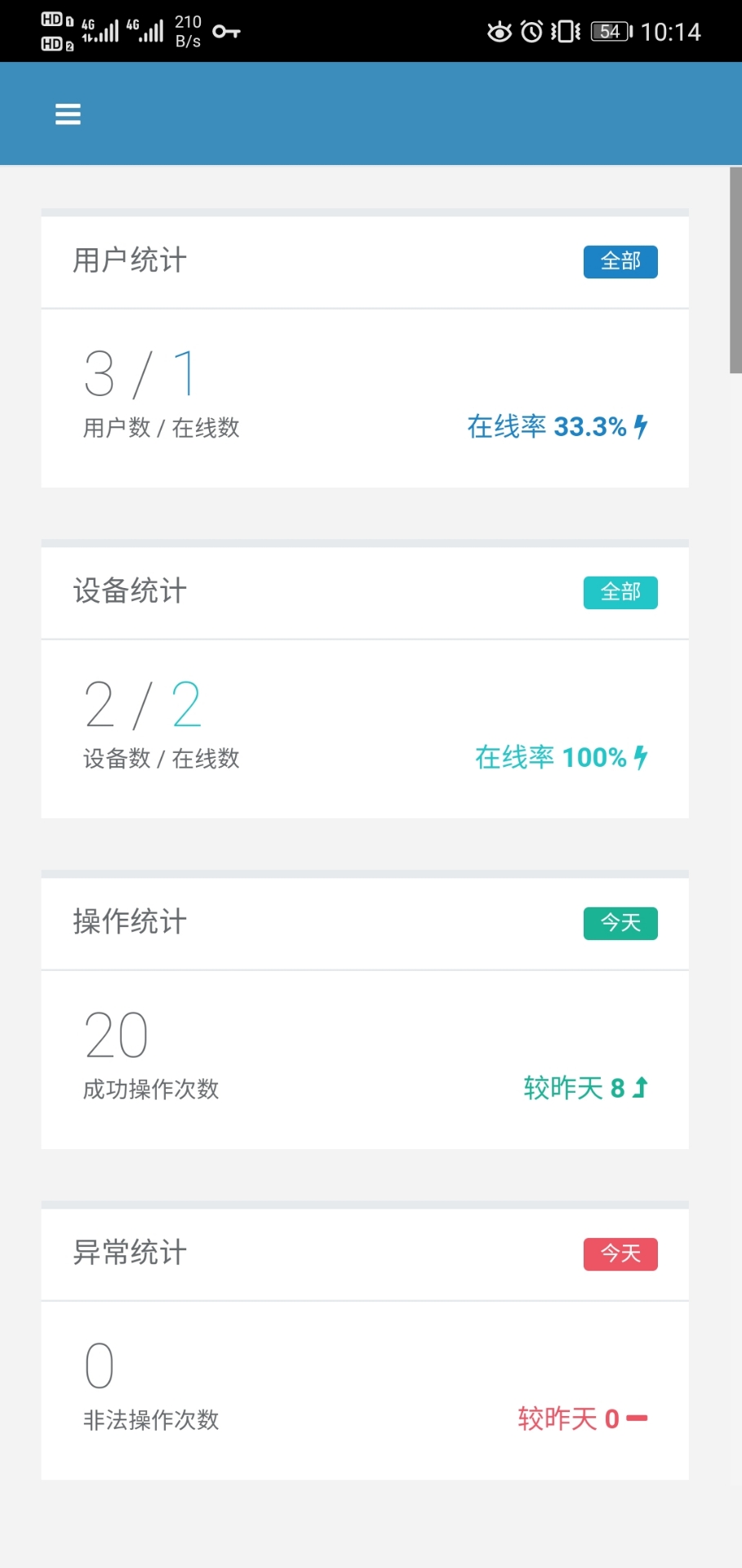
Task: Tap the battery indicator showing 54
Action: tap(608, 31)
